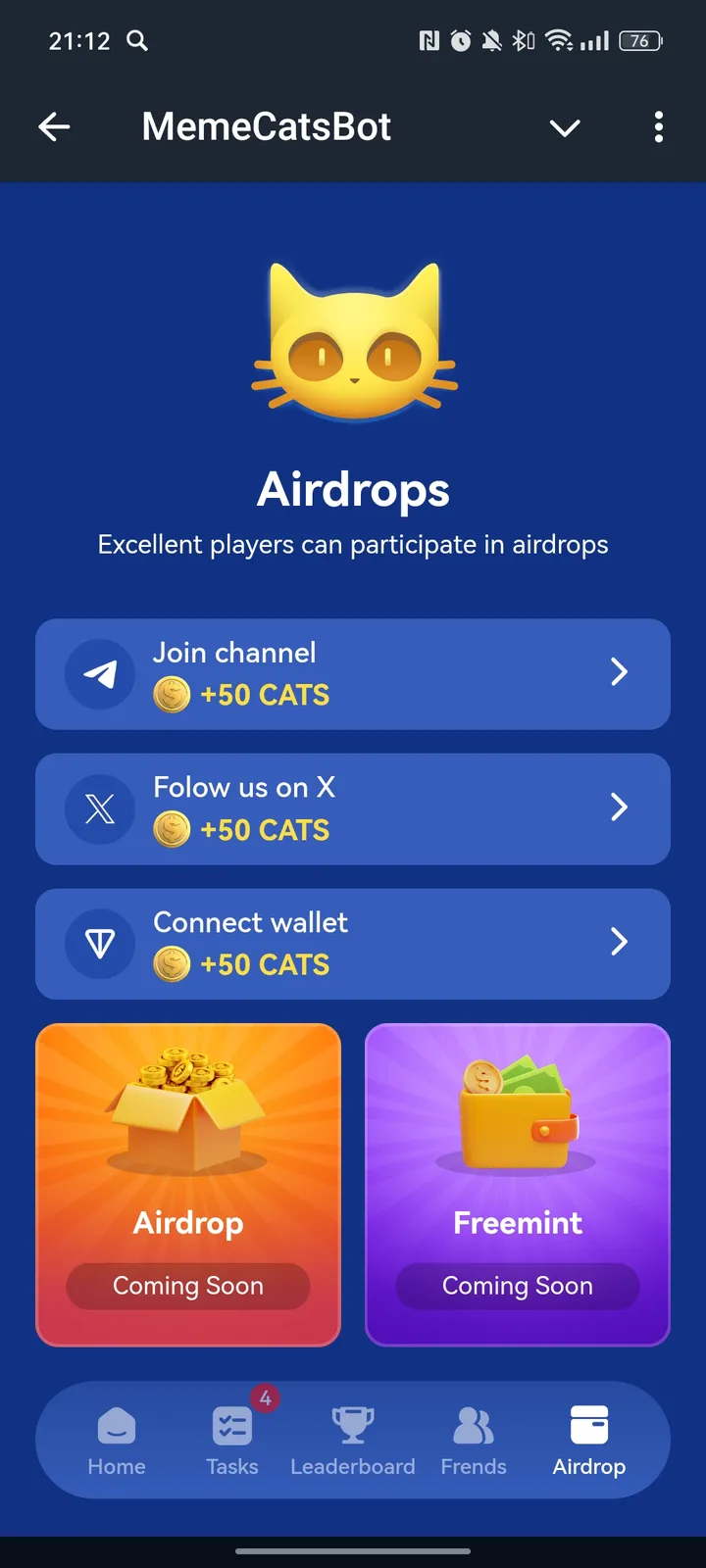Switch to the Frends tab
Screen dimensions: 706x1568
coord(474,1441)
